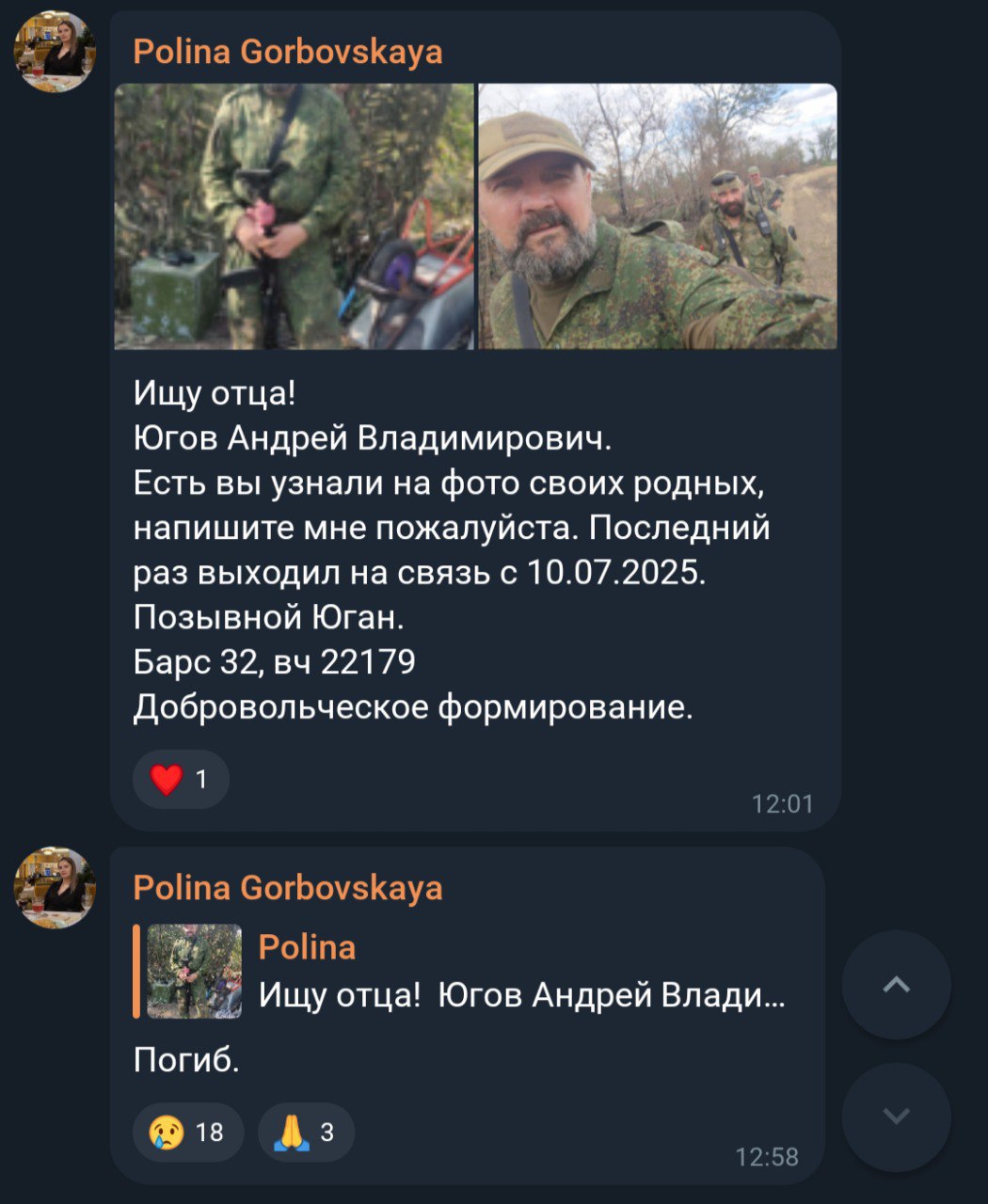Viewport: 988px width, 1204px height.
Task: Open Polina Gorbovskaya's name on the Погиб message
Action: 287,887
